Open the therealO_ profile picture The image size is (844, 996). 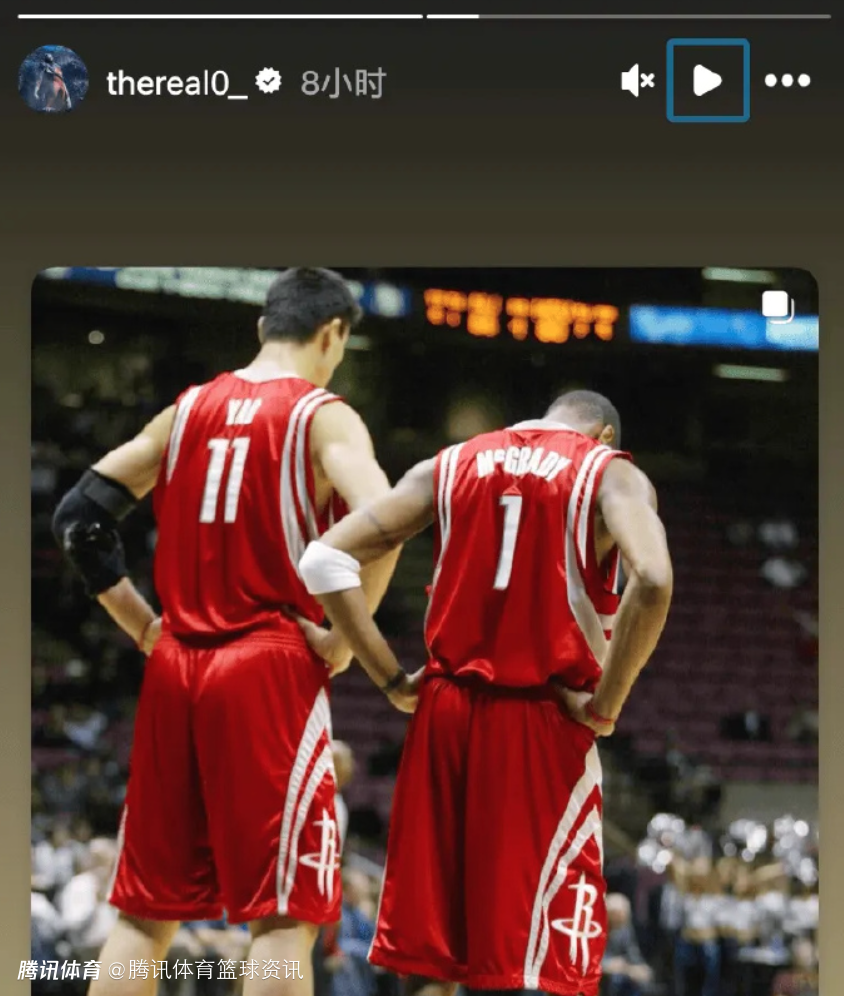[x=53, y=79]
